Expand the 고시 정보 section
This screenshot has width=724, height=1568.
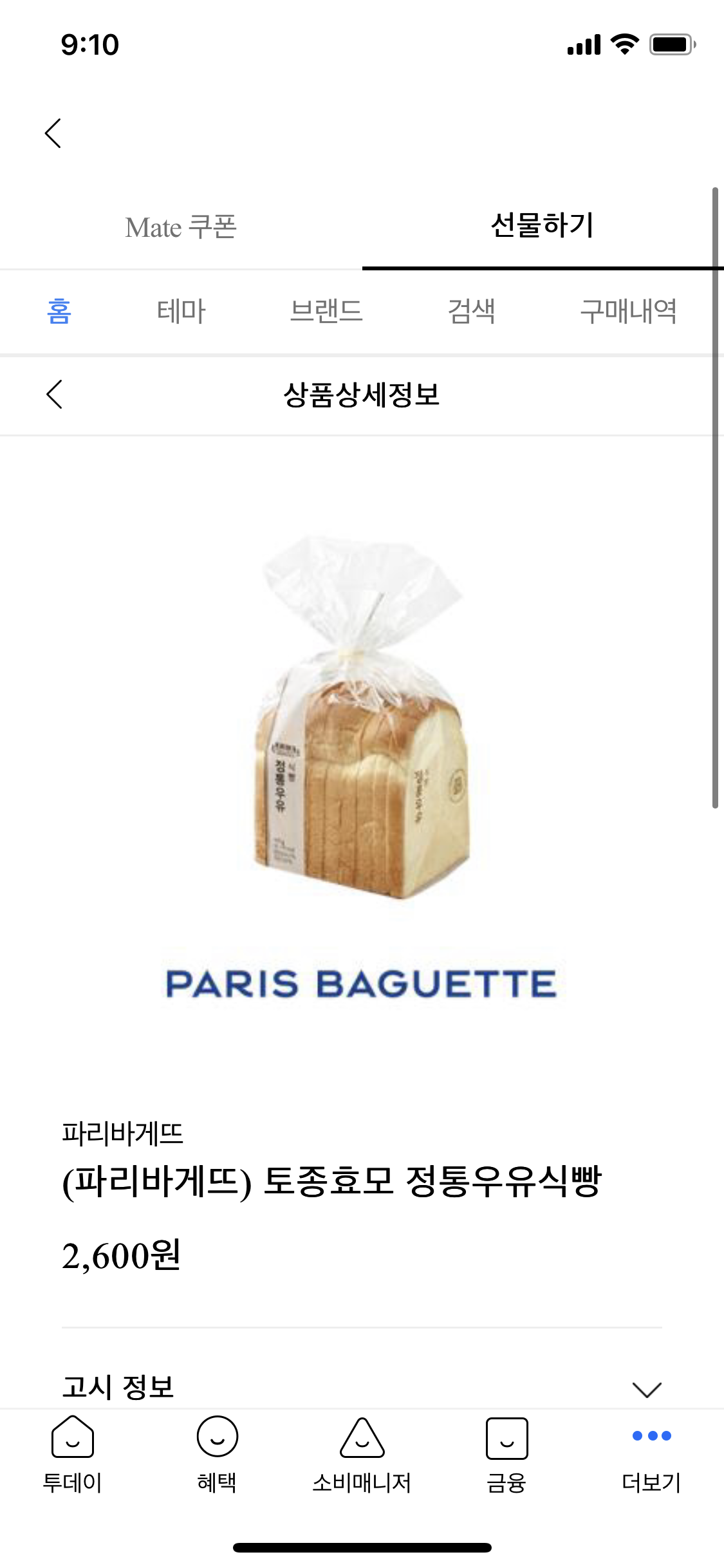coord(646,1389)
